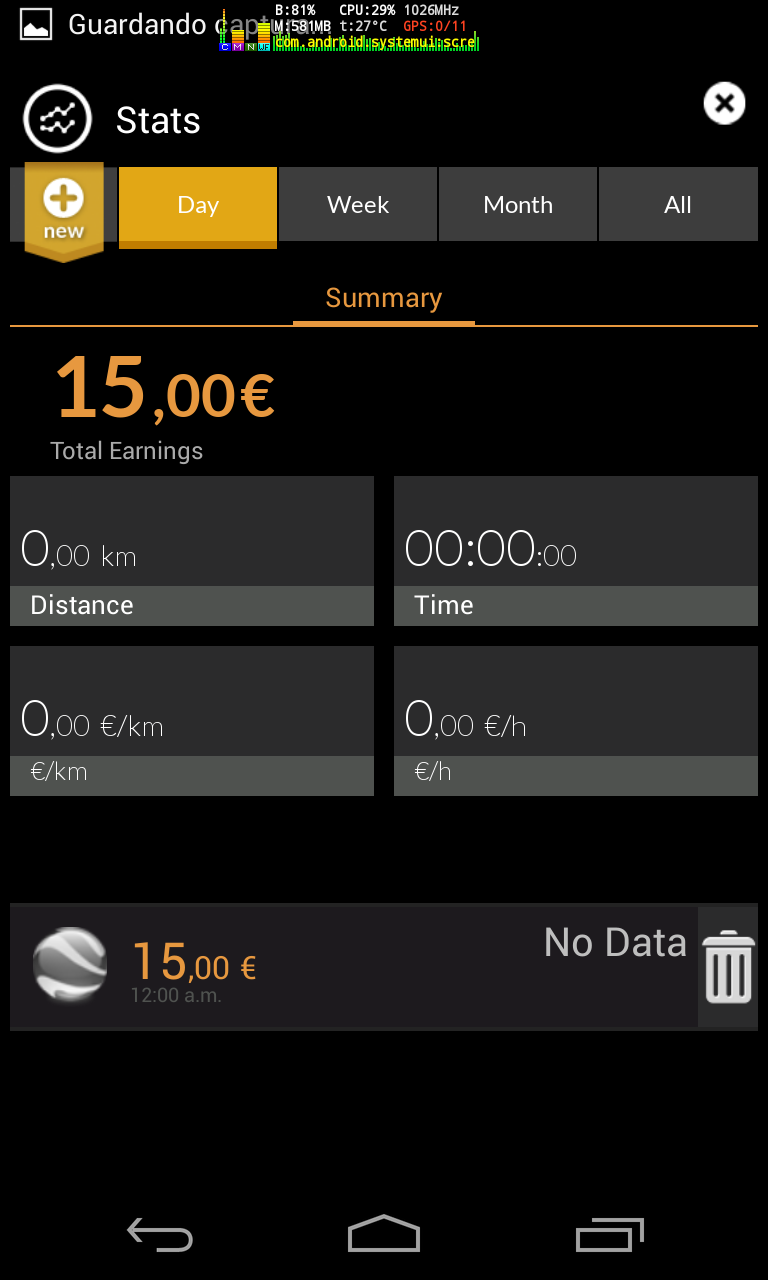Show All stats
Viewport: 768px width, 1280px height.
tap(678, 205)
